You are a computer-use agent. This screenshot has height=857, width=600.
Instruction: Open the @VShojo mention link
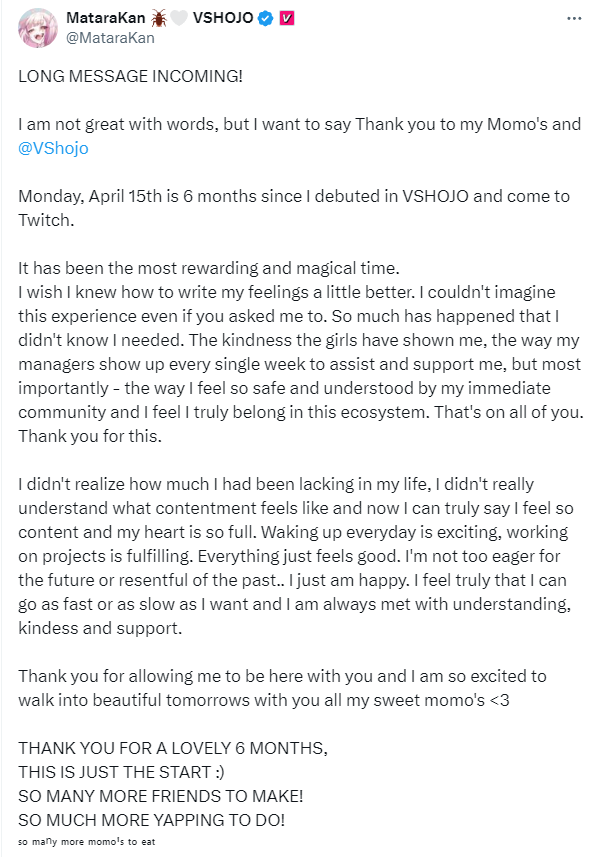coord(54,147)
